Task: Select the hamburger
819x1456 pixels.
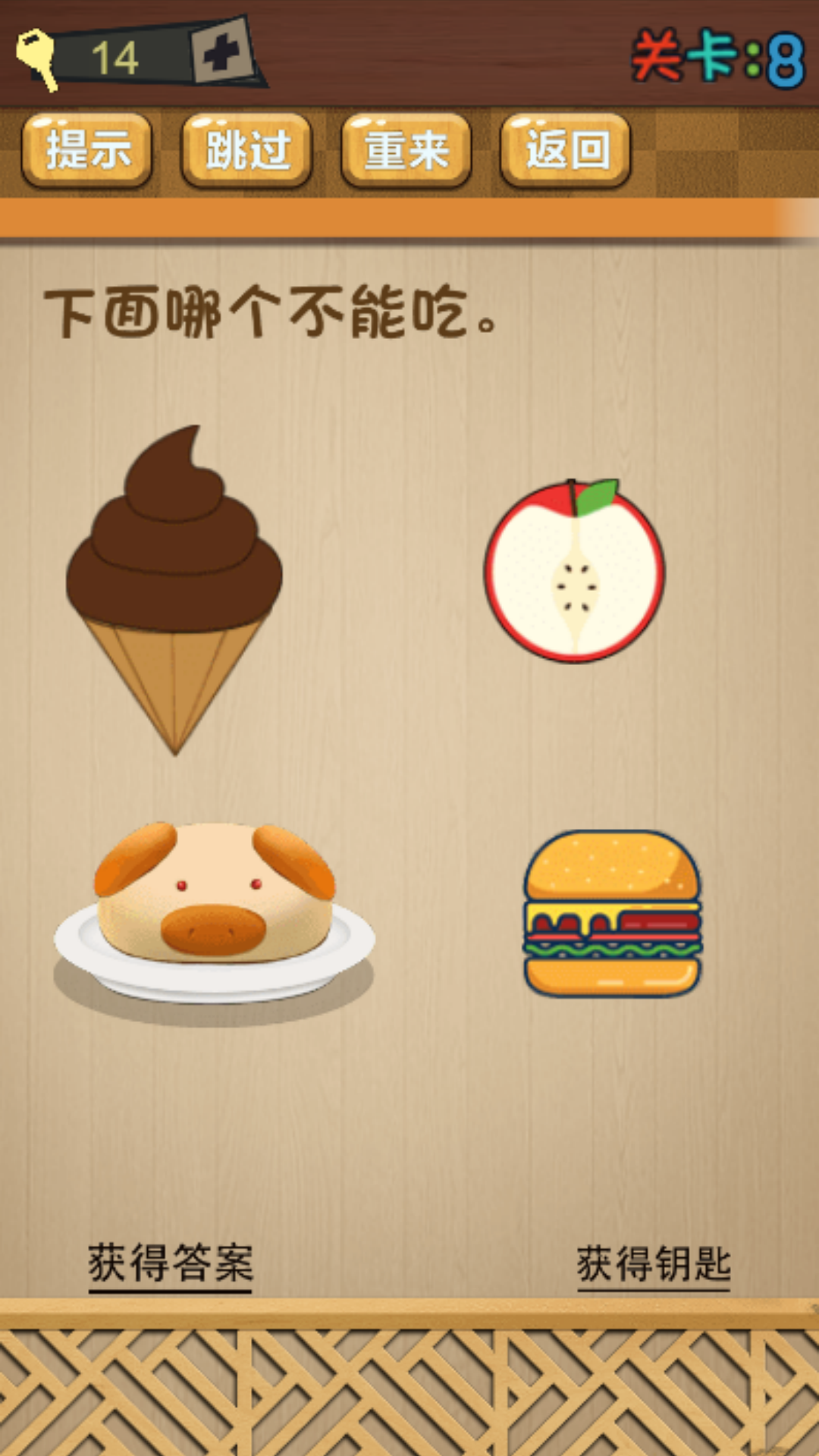Action: tap(612, 913)
